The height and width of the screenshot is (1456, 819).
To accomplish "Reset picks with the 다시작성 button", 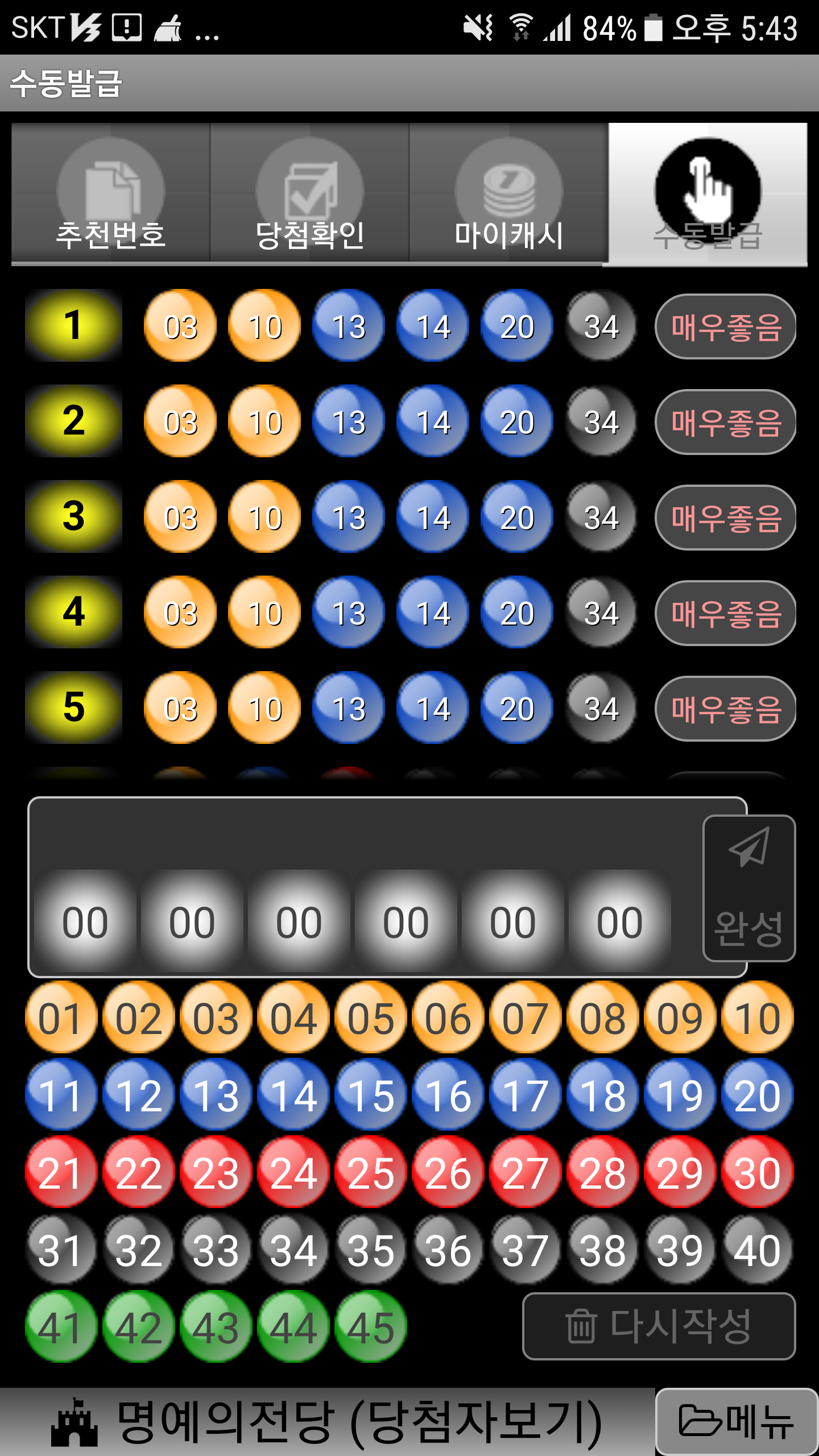I will tap(659, 1326).
